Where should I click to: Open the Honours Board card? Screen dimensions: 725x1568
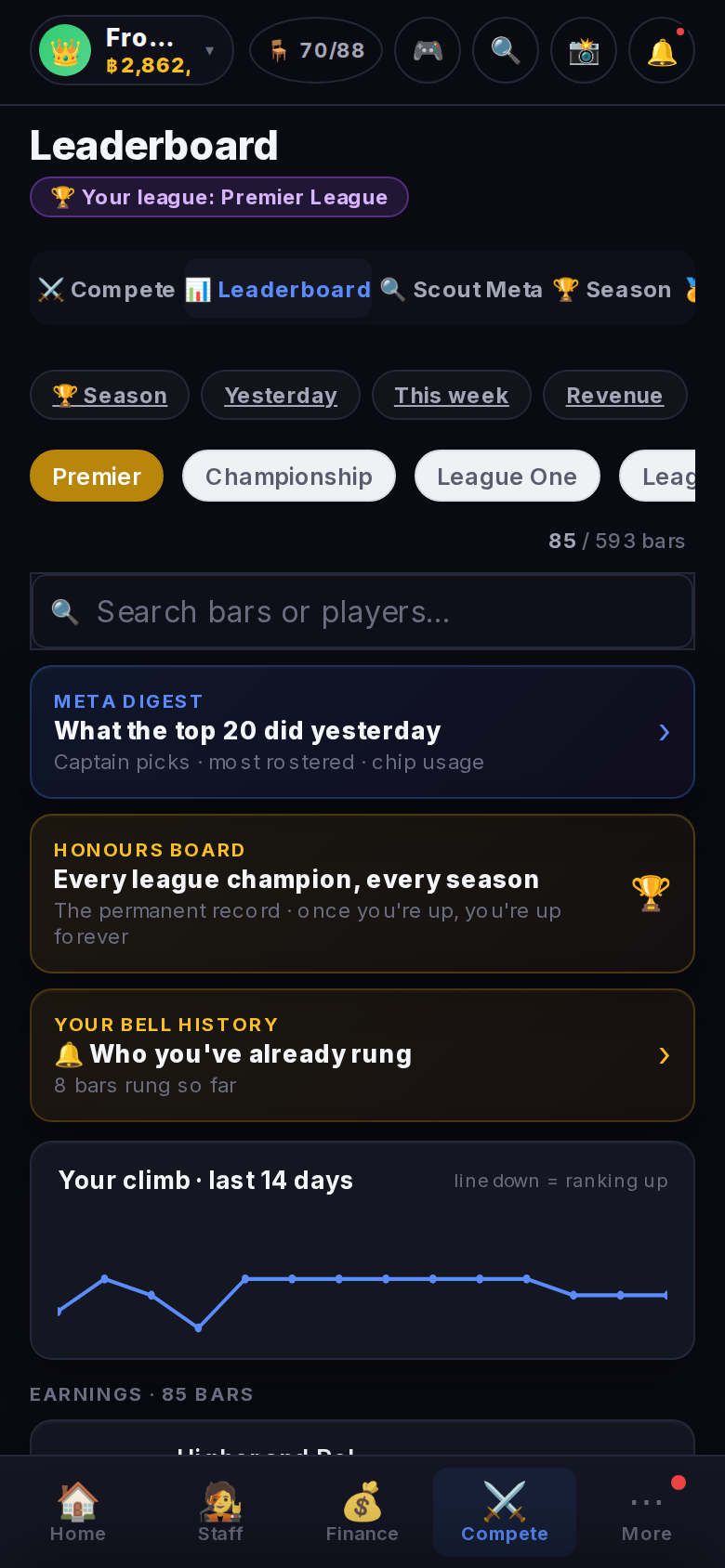pos(362,894)
